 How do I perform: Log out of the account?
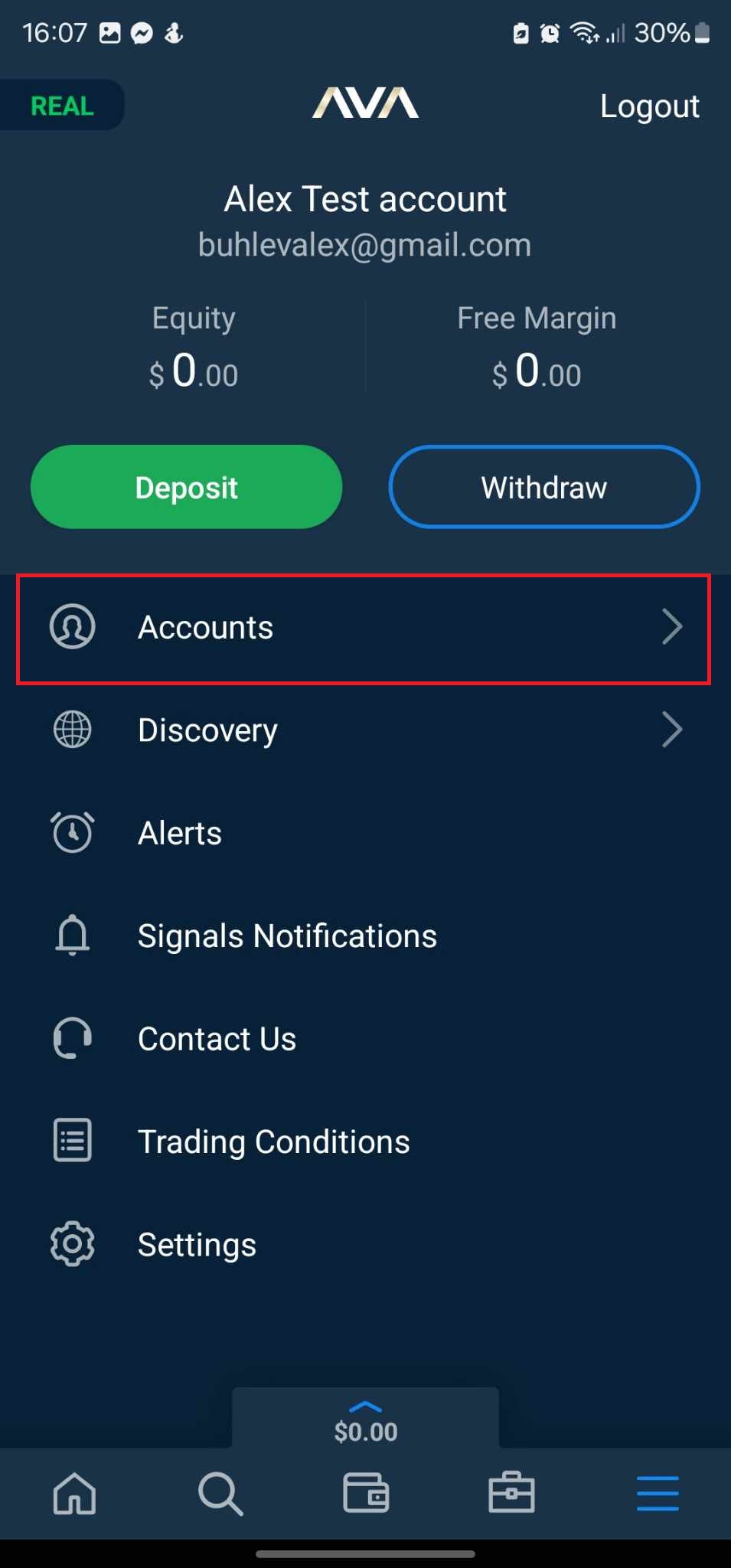[649, 106]
